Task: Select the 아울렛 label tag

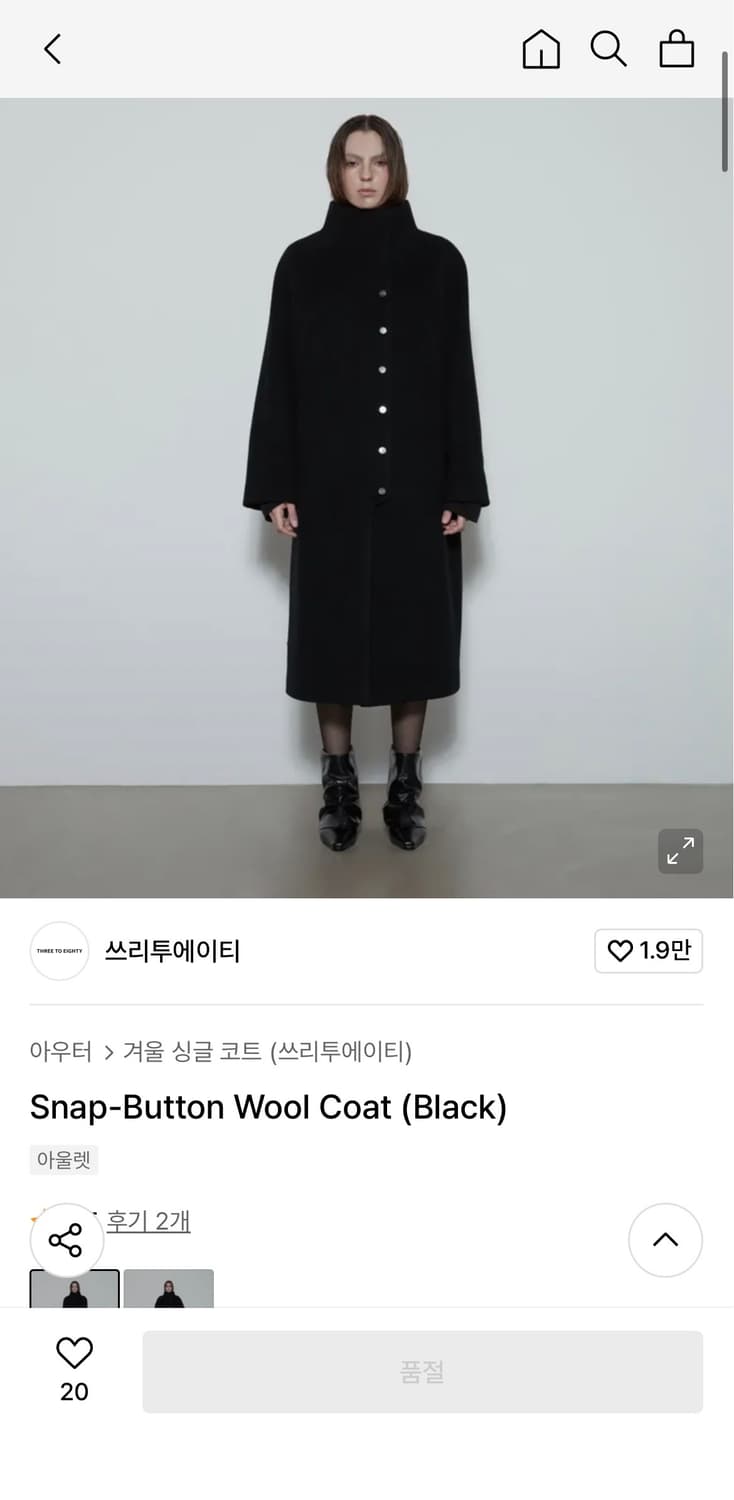Action: (x=63, y=1160)
